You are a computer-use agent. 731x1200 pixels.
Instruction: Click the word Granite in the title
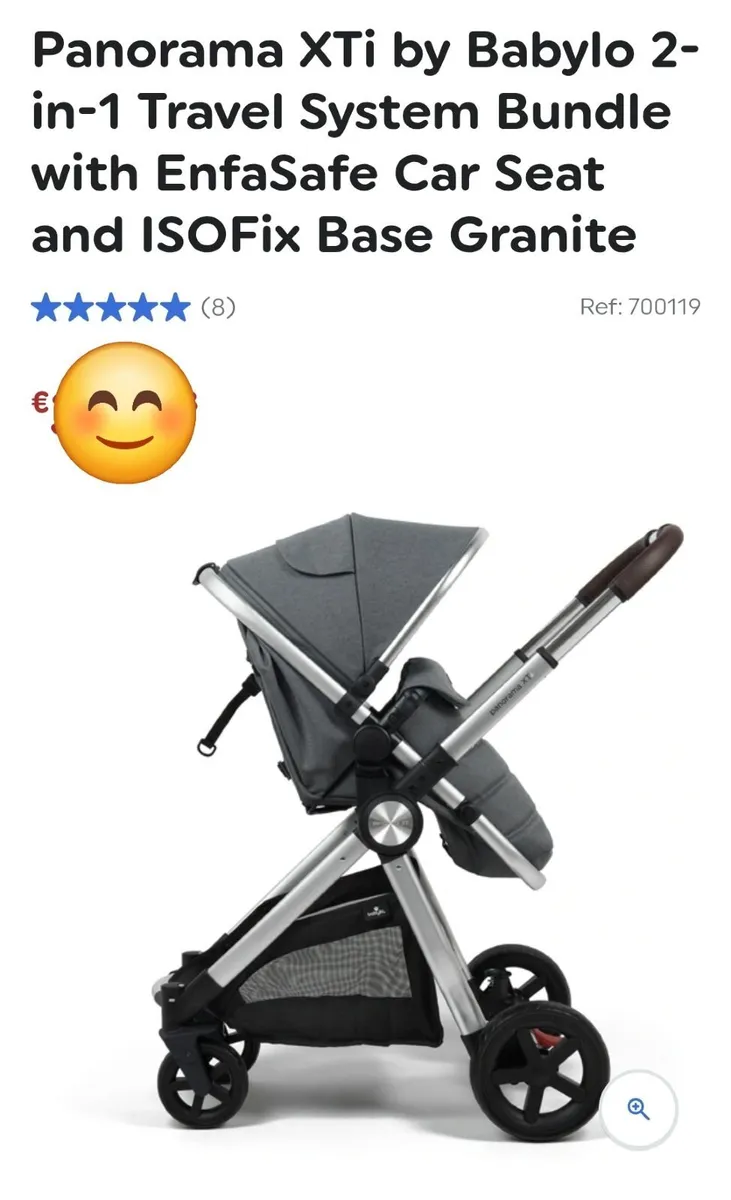tap(560, 235)
